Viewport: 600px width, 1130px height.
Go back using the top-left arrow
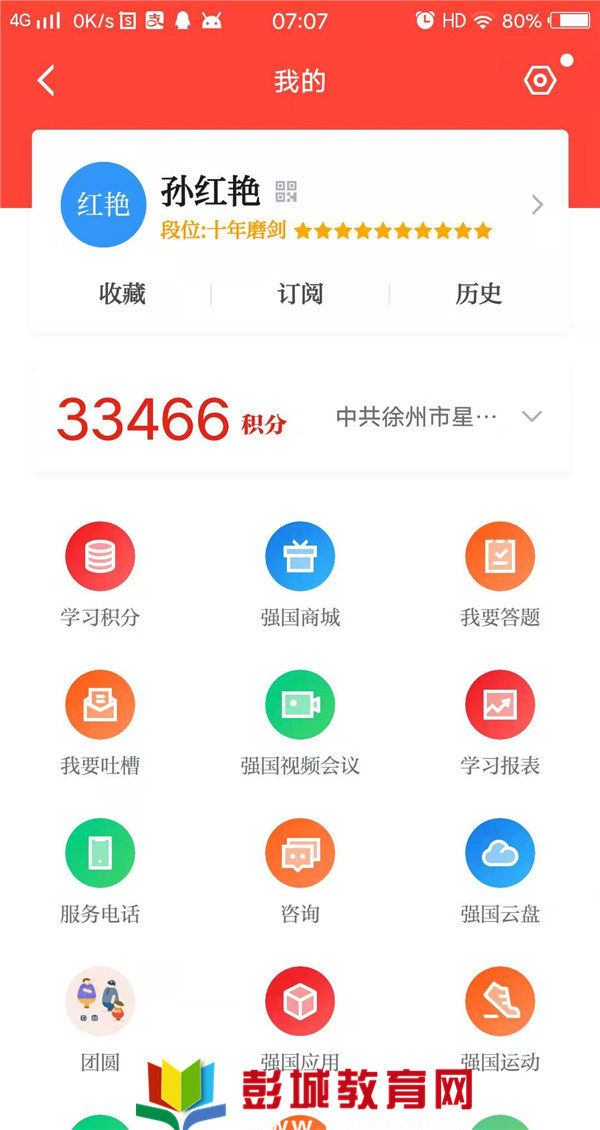46,81
